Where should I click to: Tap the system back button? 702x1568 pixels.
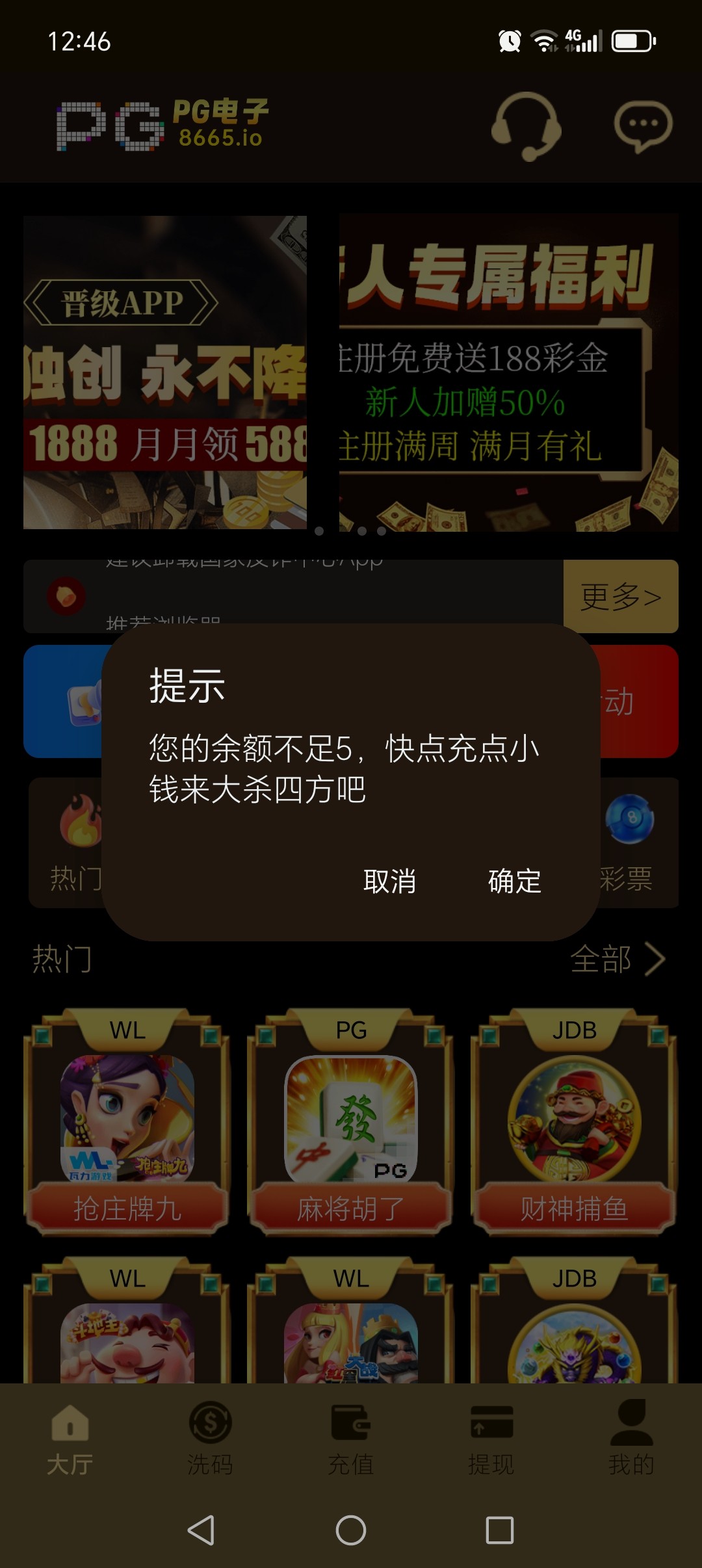point(201,1530)
